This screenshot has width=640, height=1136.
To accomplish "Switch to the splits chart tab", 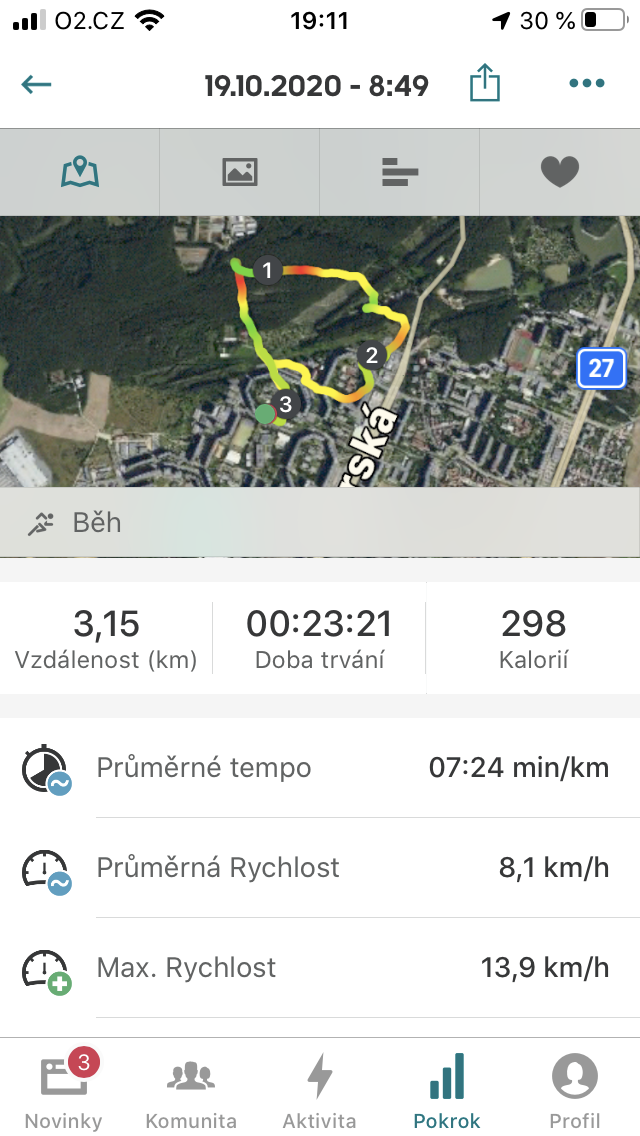I will click(x=399, y=172).
